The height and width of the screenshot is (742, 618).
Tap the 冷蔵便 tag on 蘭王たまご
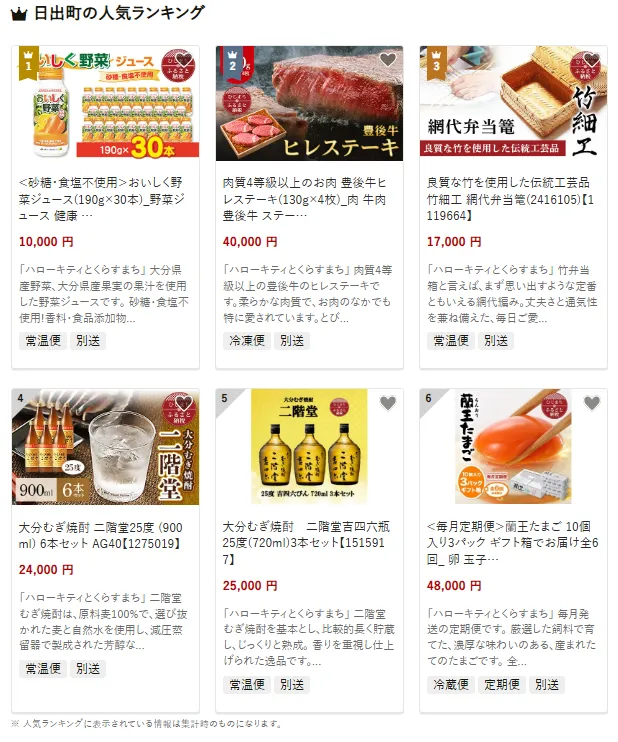coord(449,685)
